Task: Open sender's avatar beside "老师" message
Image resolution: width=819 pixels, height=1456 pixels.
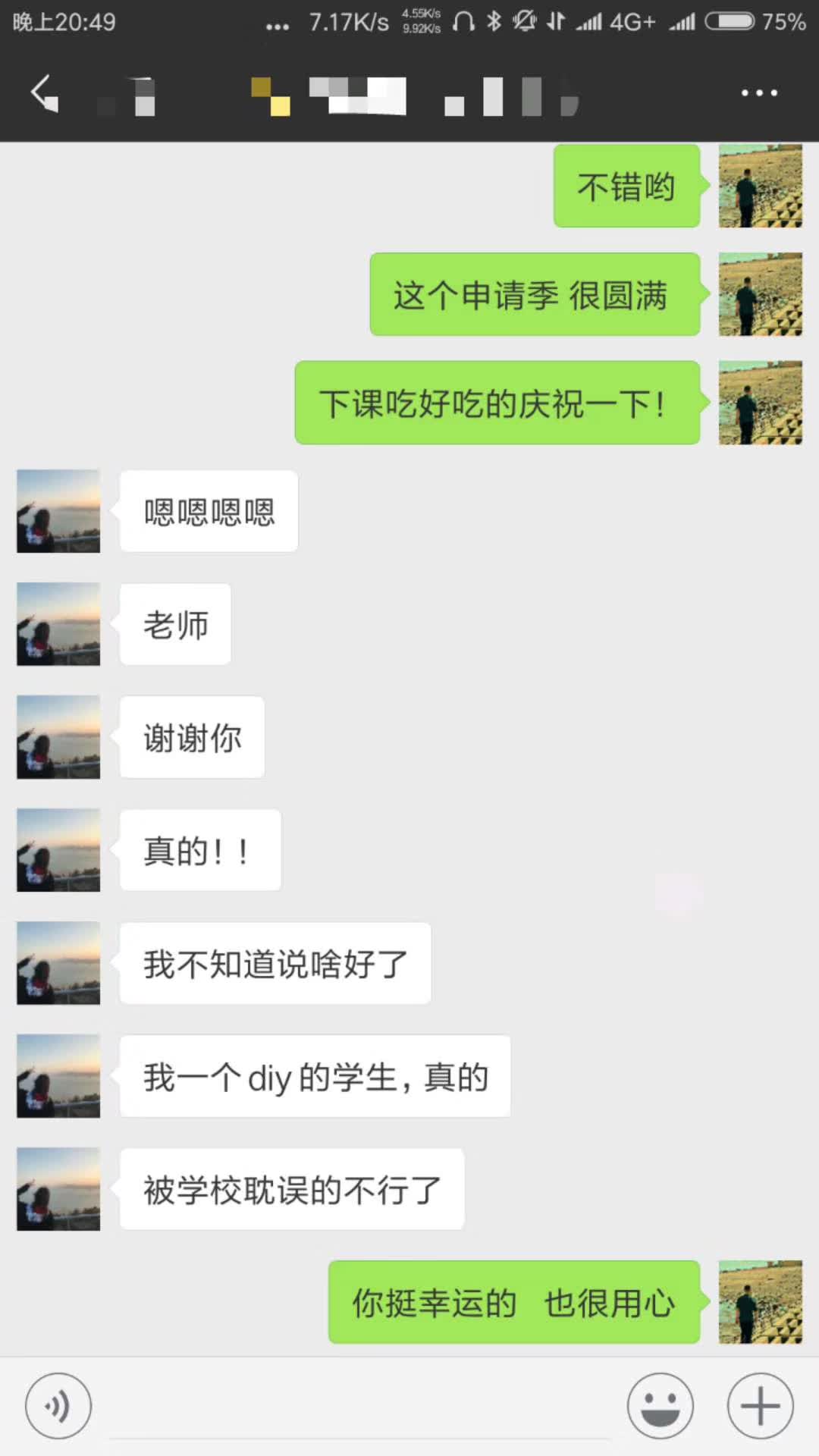Action: pyautogui.click(x=58, y=624)
